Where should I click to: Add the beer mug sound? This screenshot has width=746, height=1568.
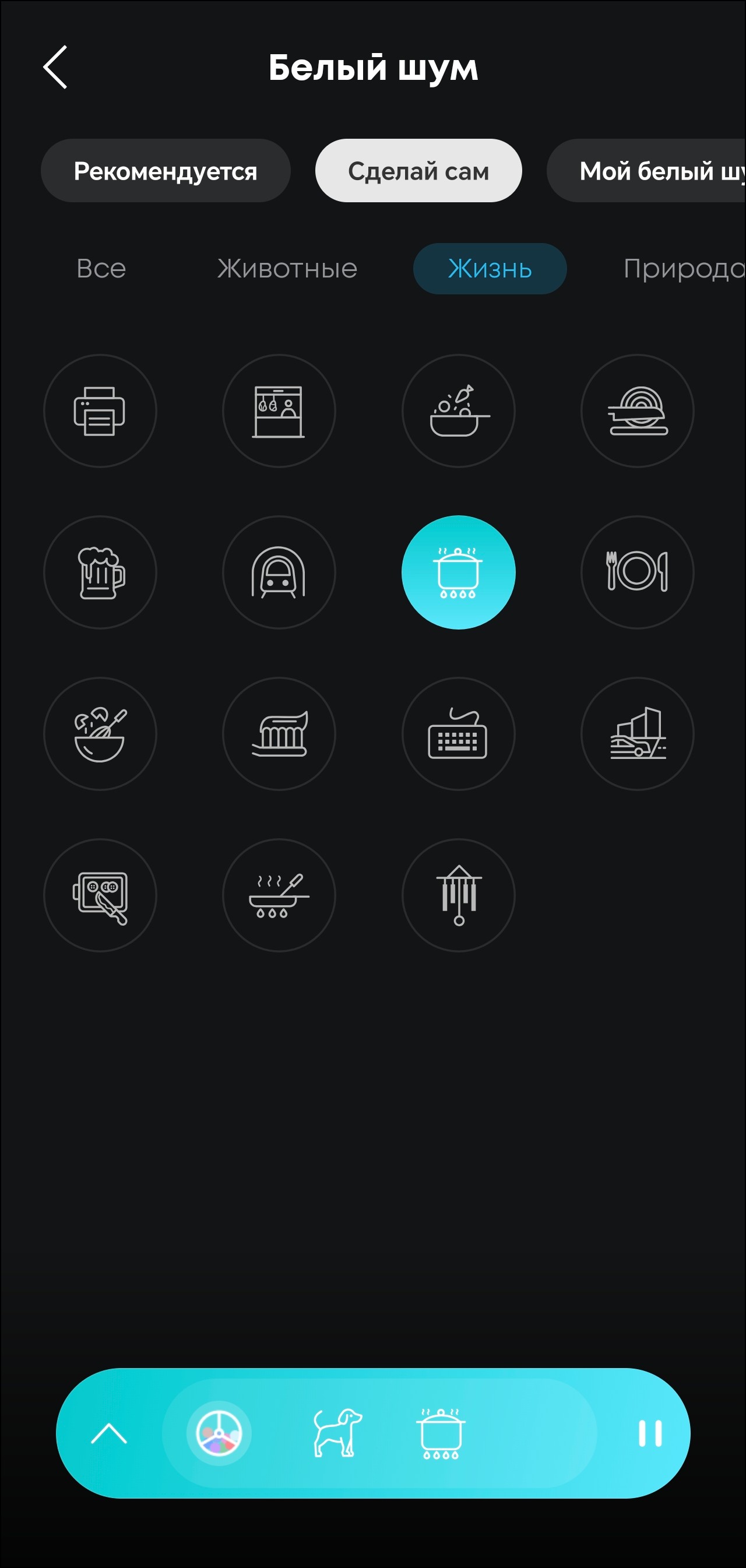pyautogui.click(x=100, y=572)
